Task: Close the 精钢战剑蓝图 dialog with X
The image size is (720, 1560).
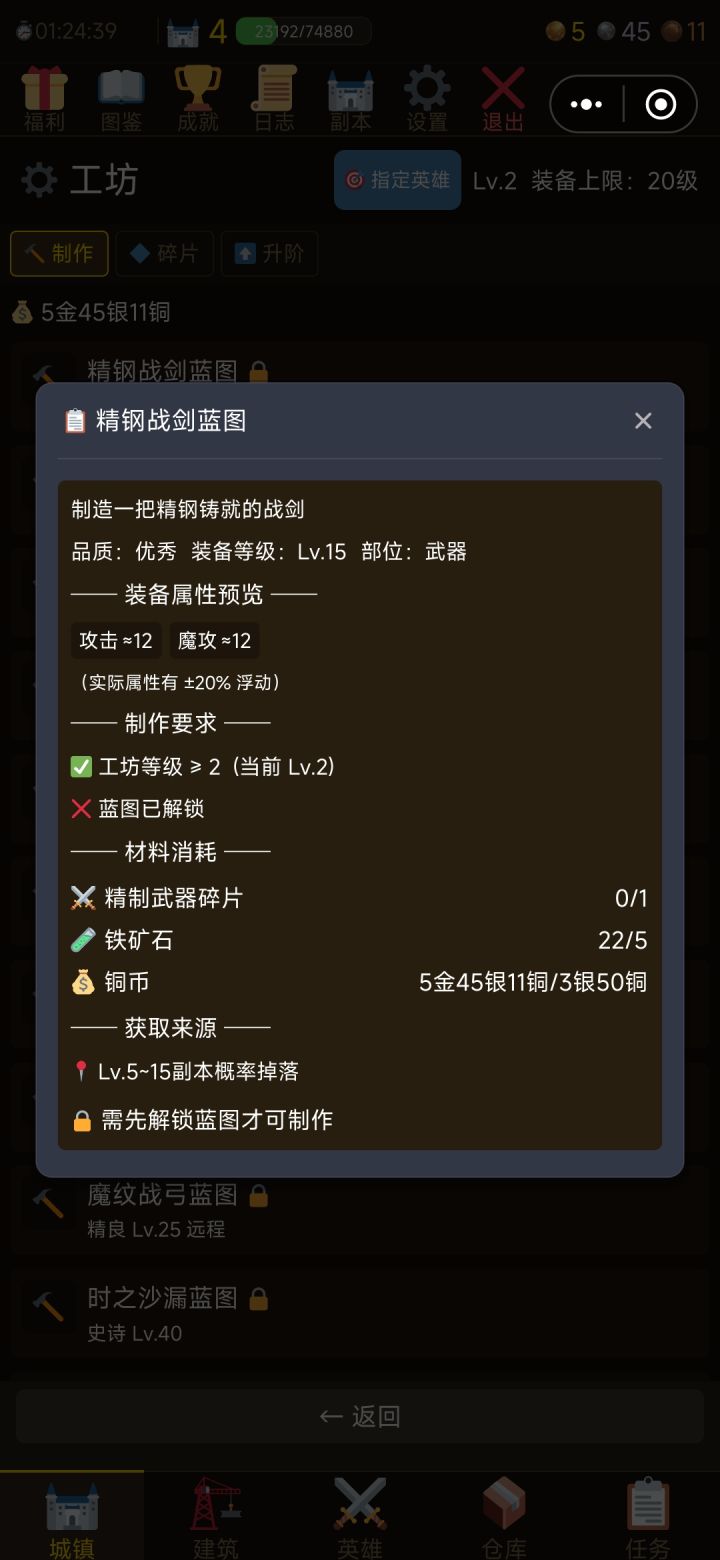Action: coord(643,421)
